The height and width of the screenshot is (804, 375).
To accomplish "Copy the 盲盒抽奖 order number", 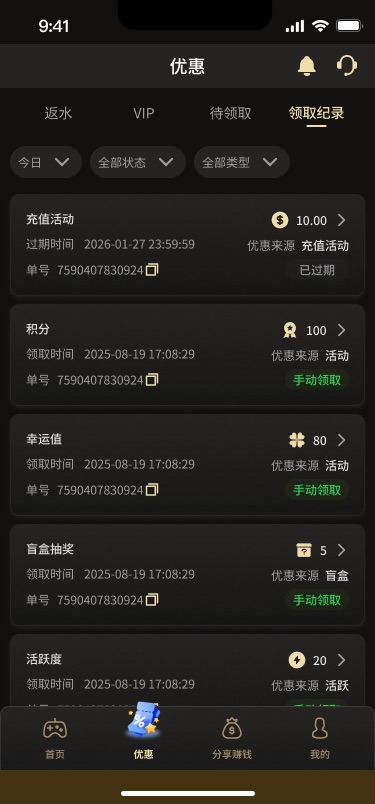I will (x=152, y=599).
